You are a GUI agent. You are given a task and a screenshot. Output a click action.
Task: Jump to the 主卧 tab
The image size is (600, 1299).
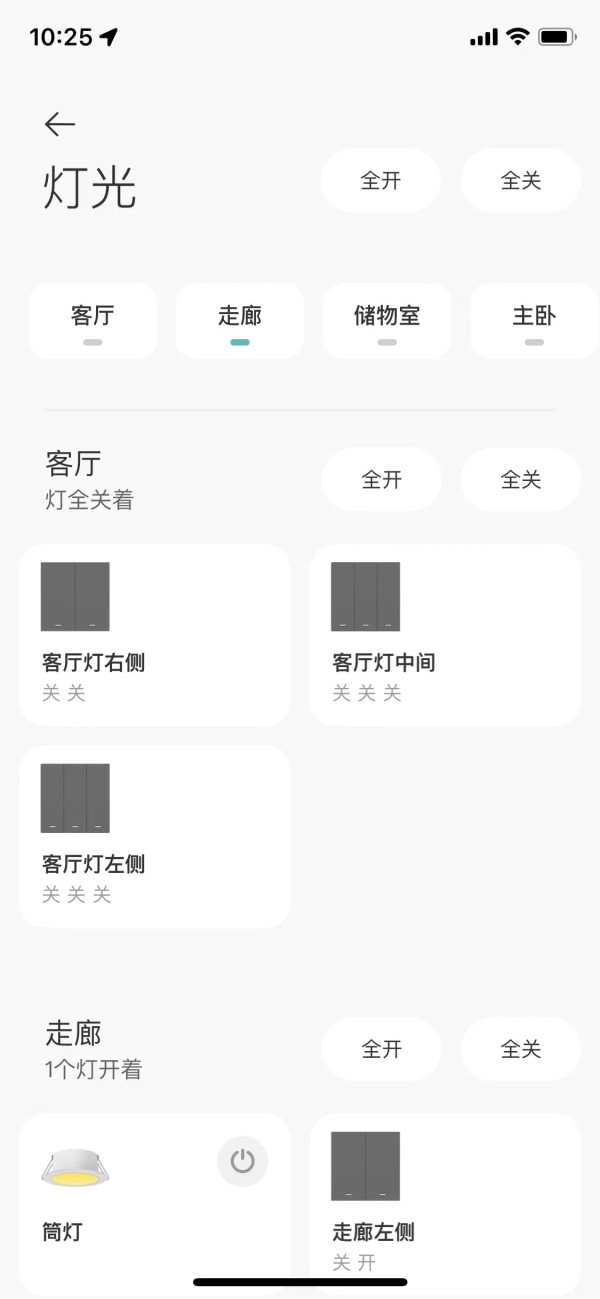click(534, 321)
